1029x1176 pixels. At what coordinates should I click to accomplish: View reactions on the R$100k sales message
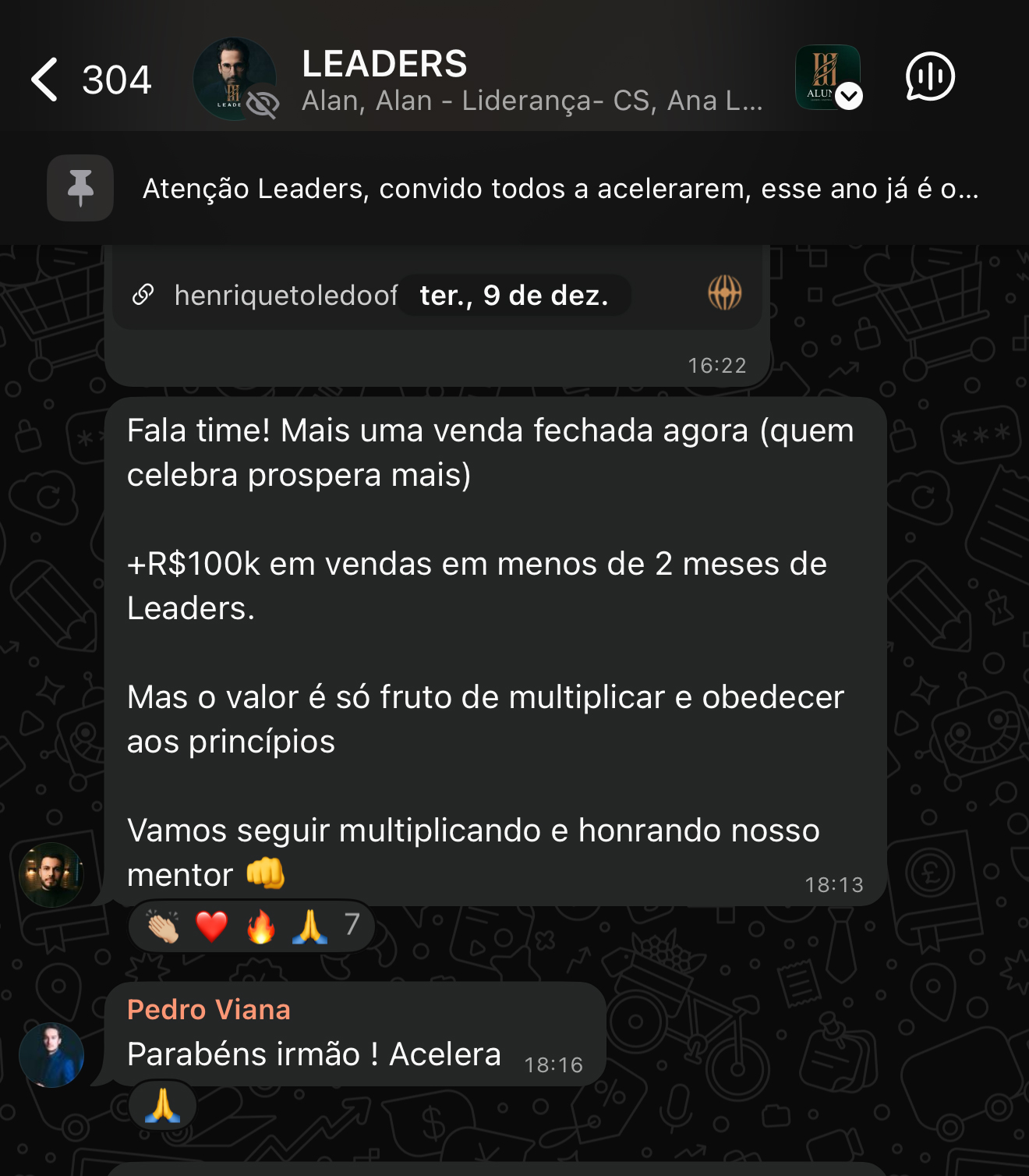252,926
